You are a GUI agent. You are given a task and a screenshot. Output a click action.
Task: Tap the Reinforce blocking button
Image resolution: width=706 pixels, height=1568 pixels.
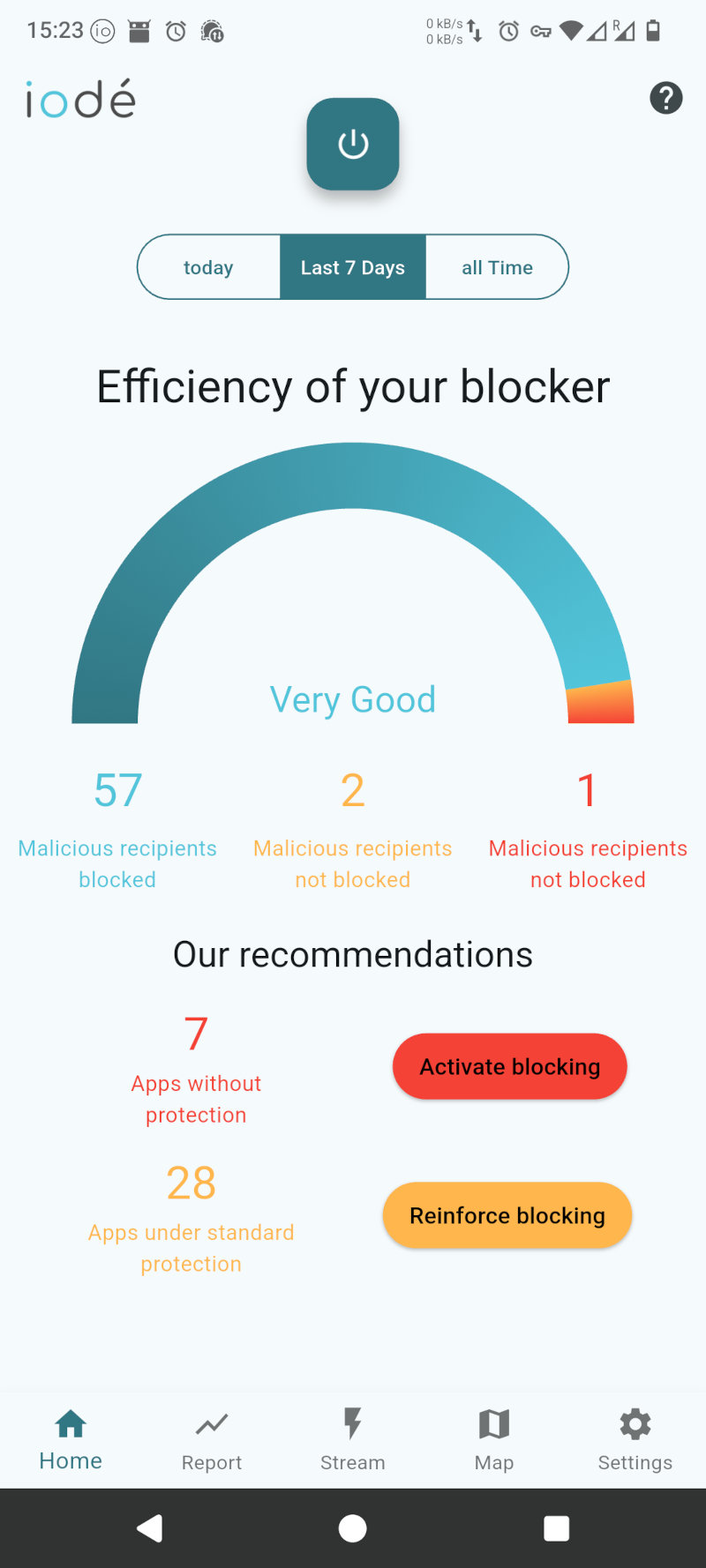(507, 1215)
